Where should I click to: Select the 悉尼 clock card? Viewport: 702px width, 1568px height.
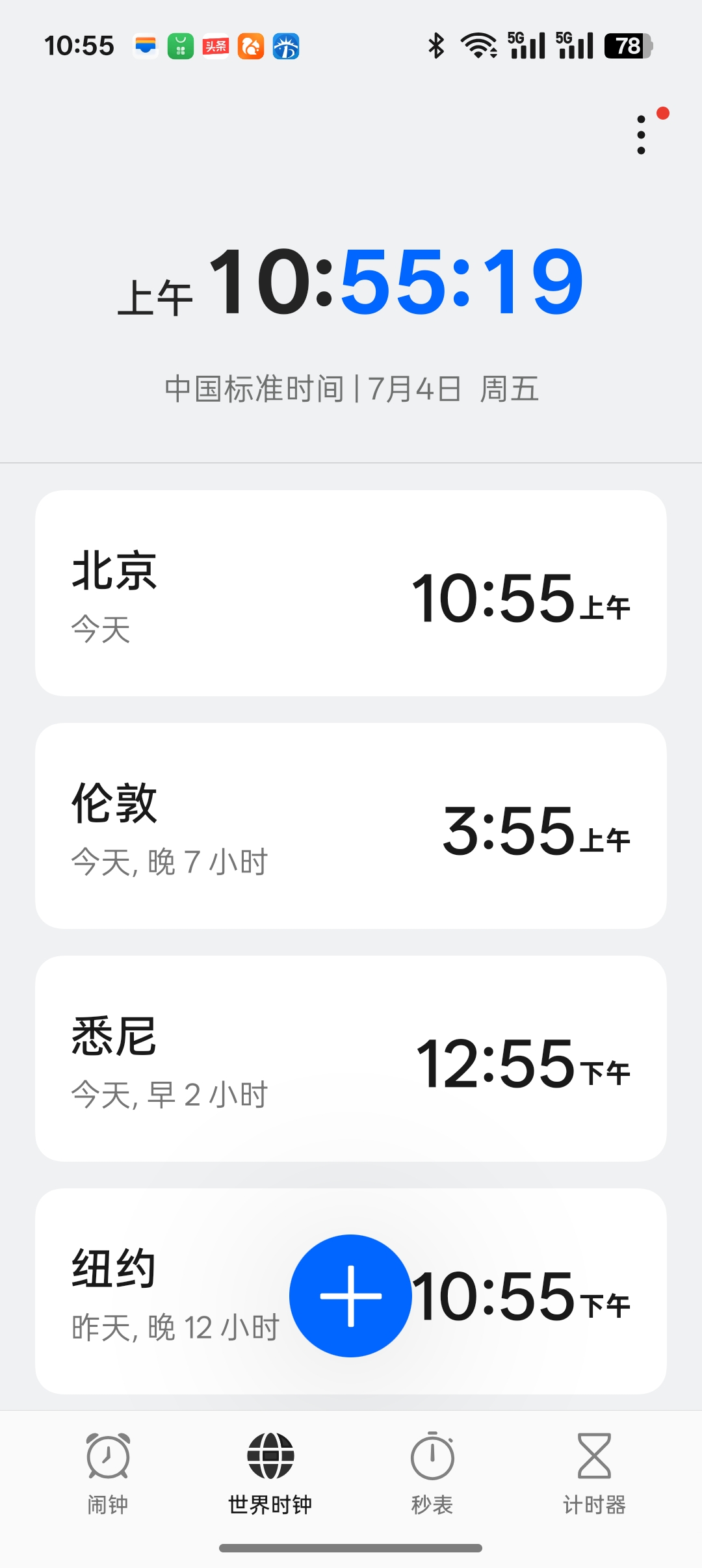(x=350, y=1058)
